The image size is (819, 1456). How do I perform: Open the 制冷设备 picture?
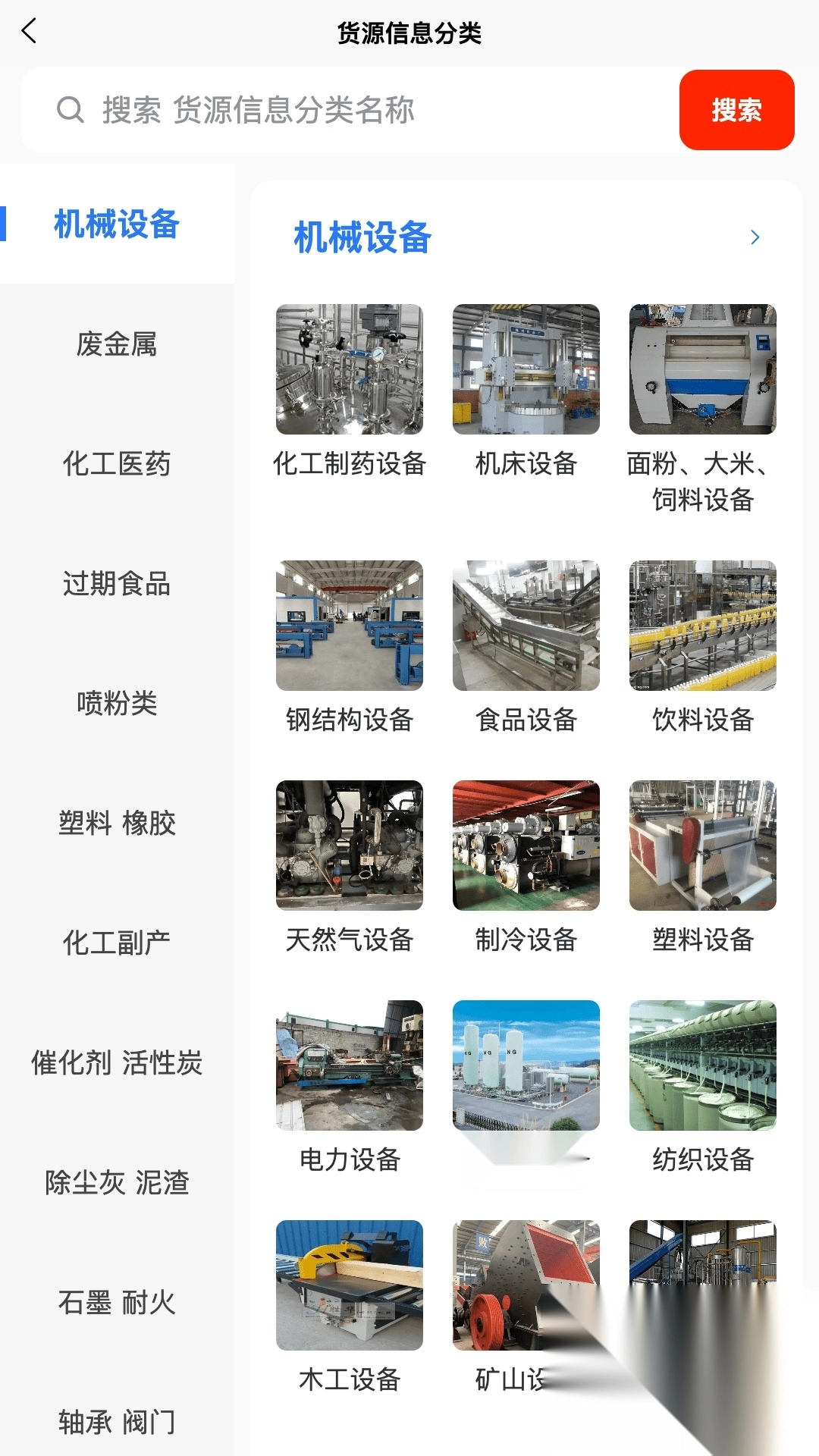tap(527, 846)
